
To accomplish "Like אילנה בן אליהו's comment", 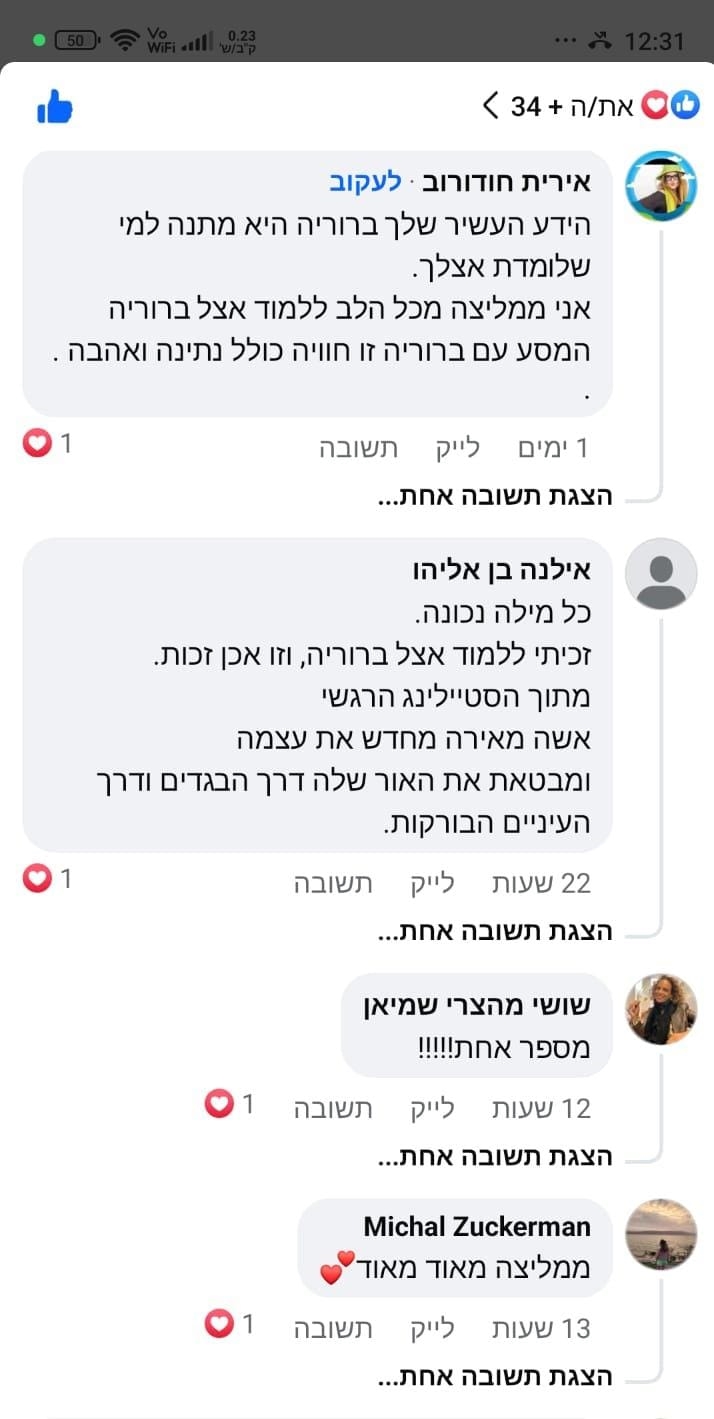I will click(x=432, y=883).
